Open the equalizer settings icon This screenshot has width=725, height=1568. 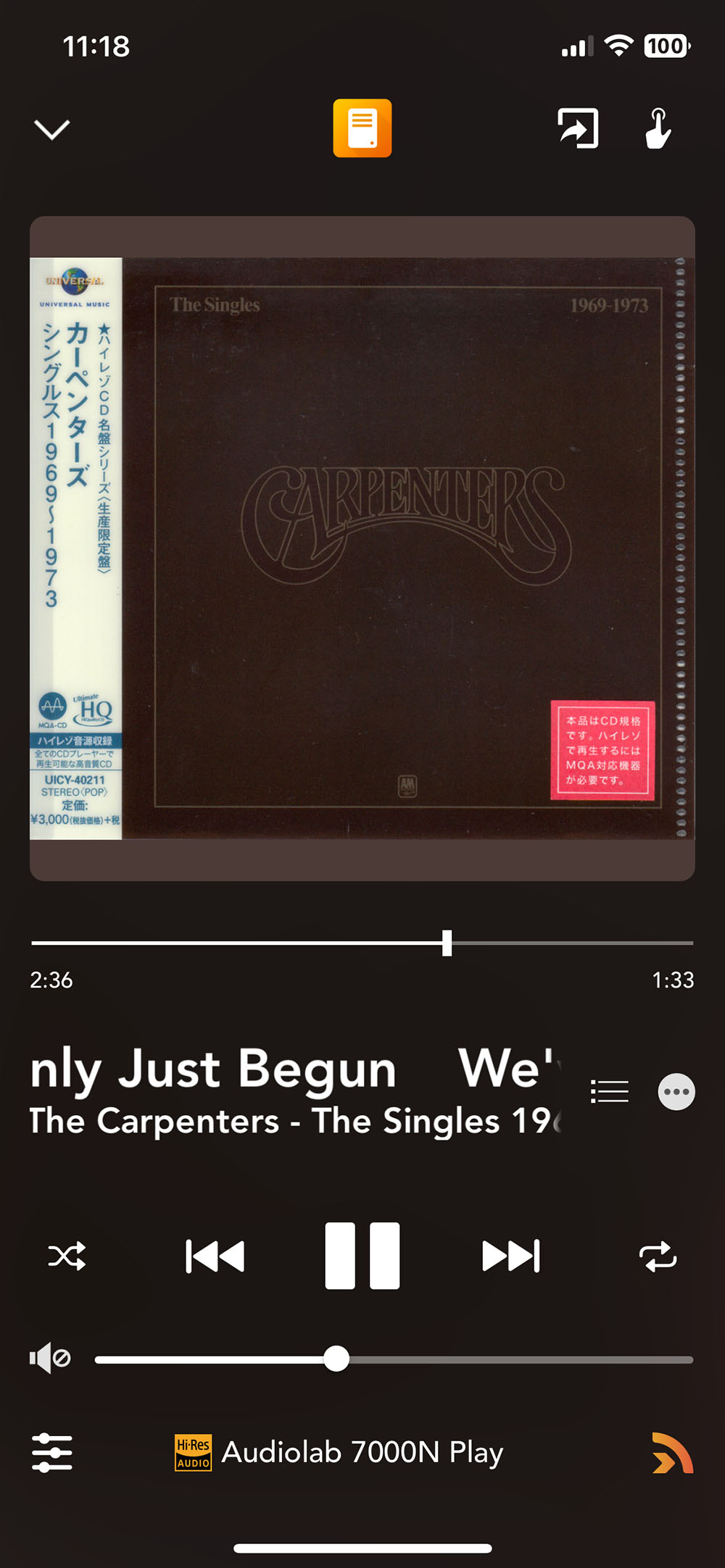[52, 1452]
